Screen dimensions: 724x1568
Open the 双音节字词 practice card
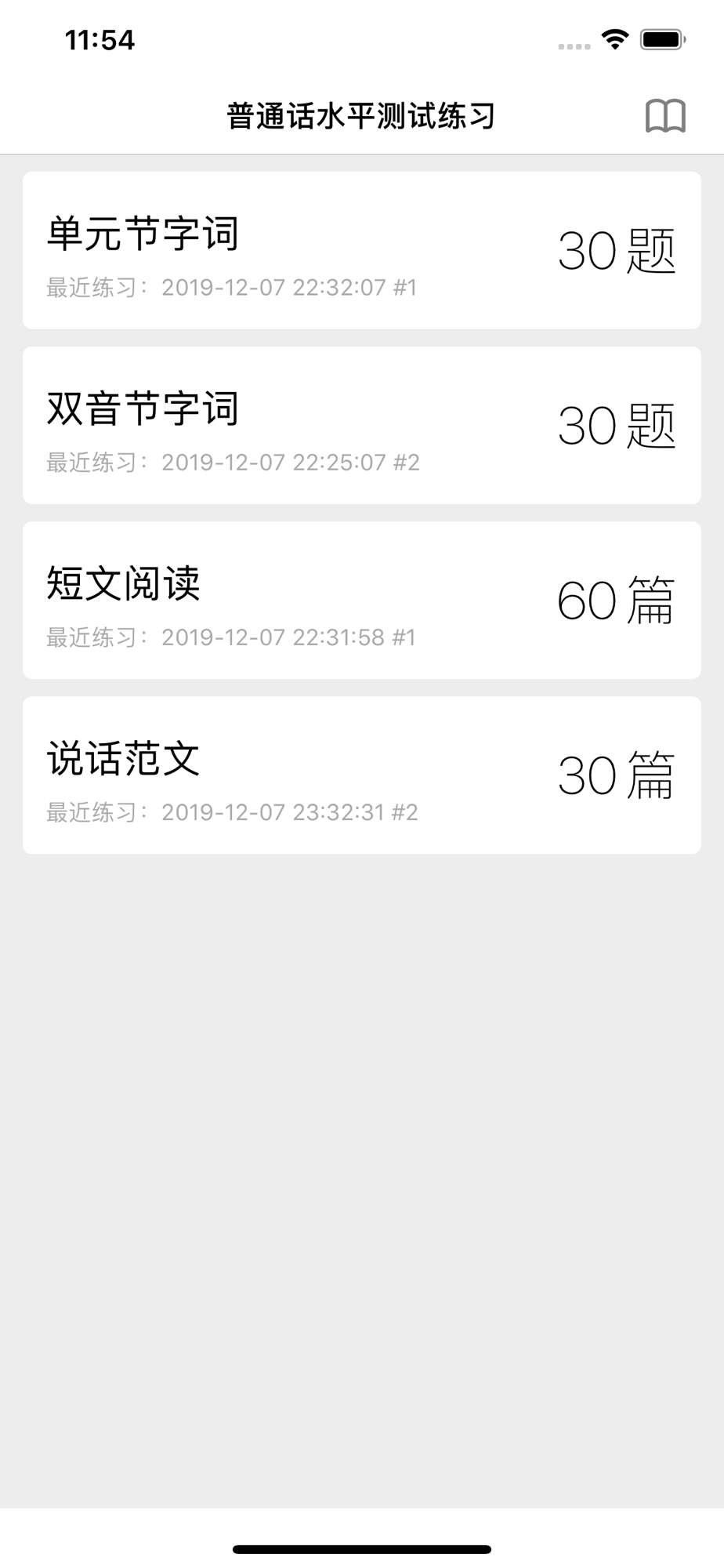point(362,425)
